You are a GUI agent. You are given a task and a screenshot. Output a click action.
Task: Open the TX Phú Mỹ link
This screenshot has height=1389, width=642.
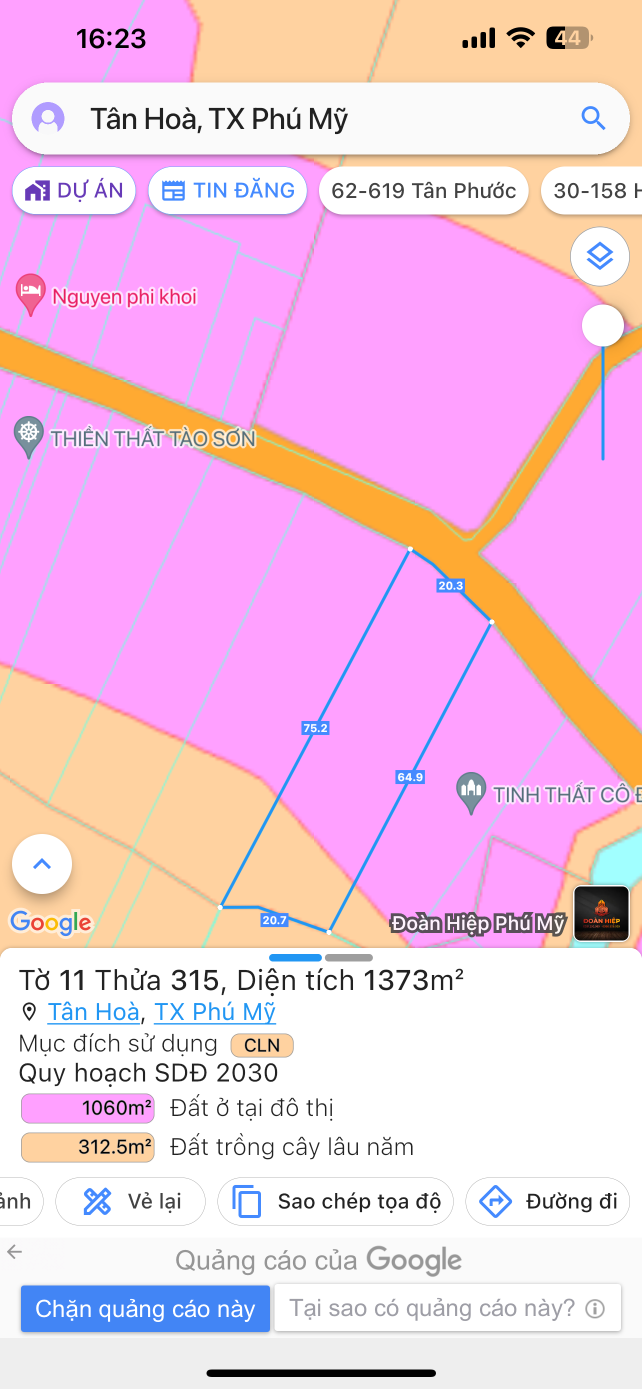coord(215,1012)
